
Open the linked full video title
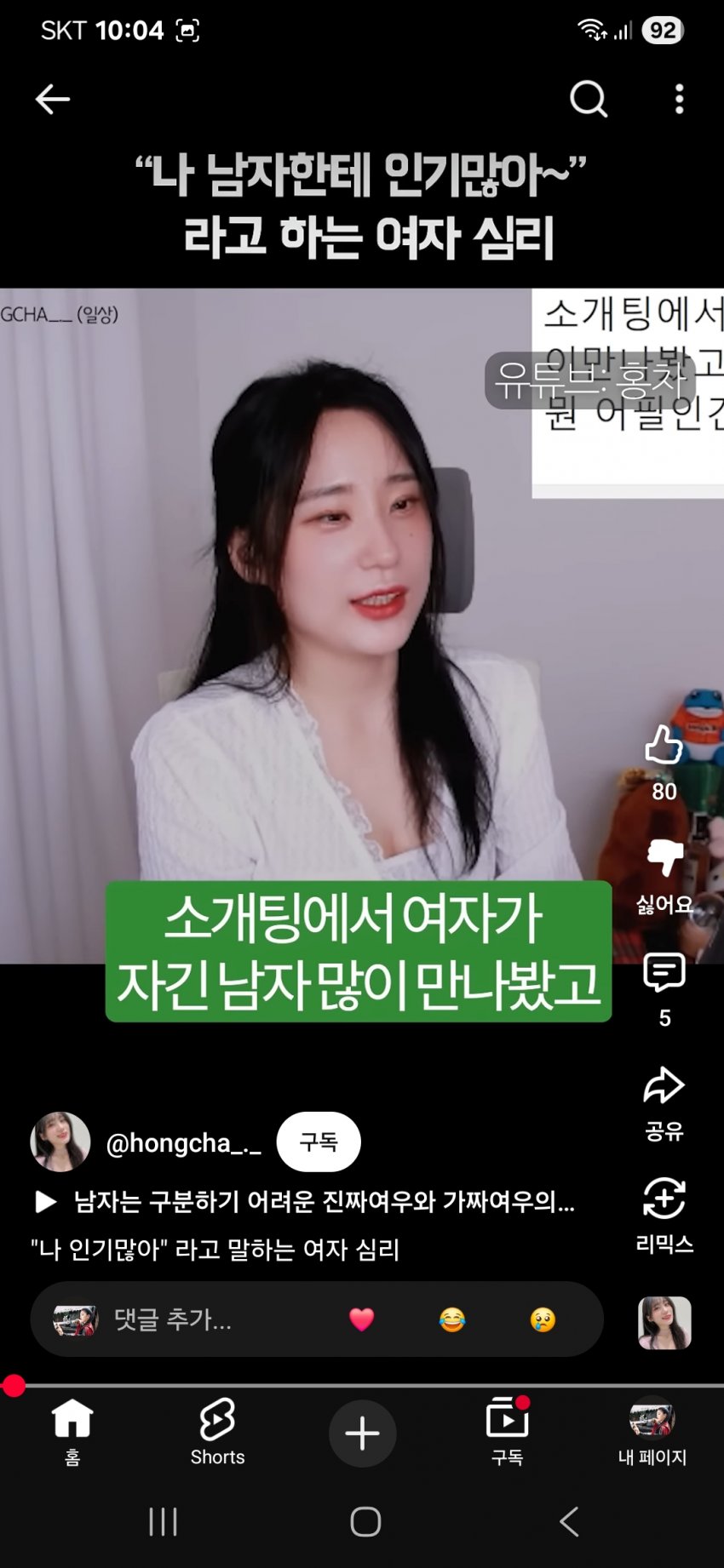324,1201
